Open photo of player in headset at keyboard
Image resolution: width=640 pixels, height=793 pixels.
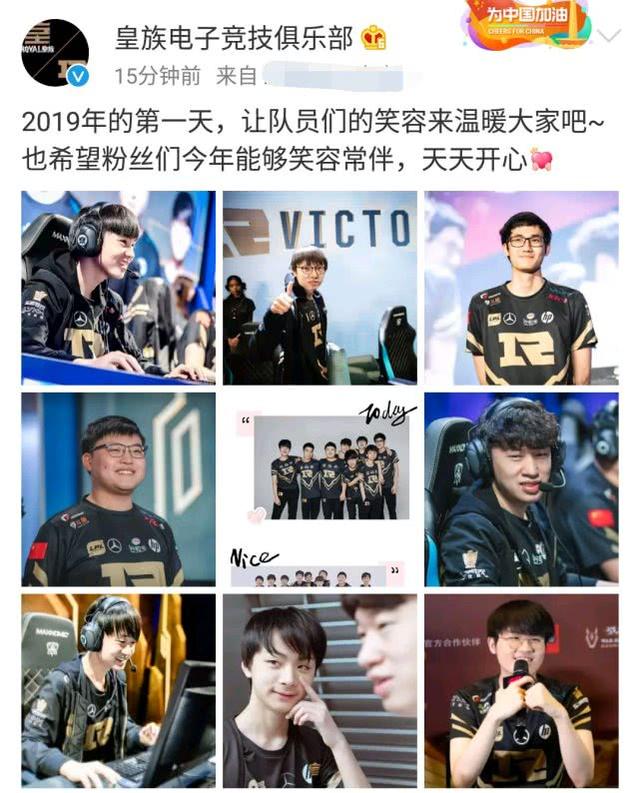click(118, 287)
